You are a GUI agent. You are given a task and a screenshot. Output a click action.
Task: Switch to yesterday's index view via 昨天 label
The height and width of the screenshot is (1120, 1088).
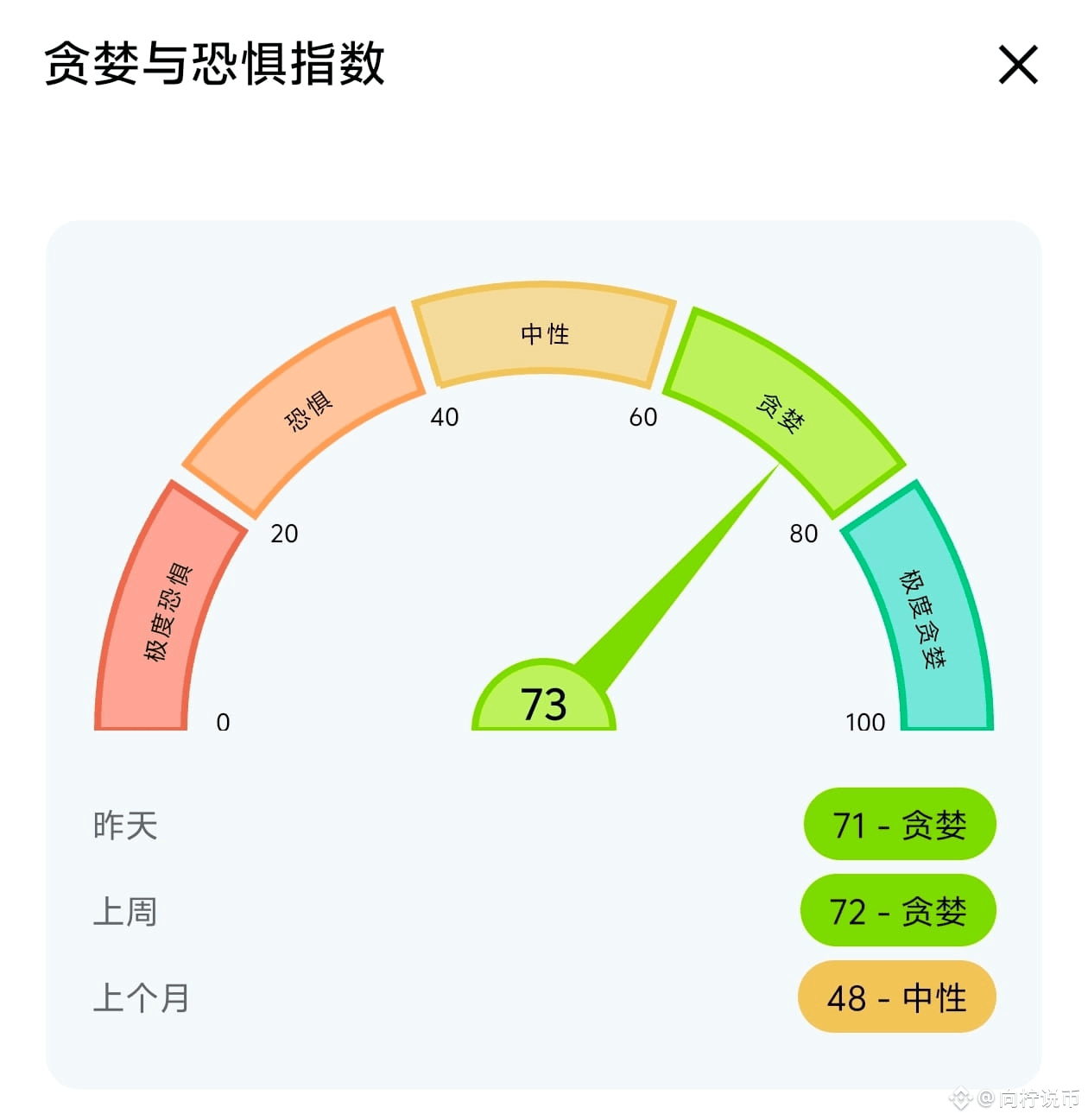point(125,825)
